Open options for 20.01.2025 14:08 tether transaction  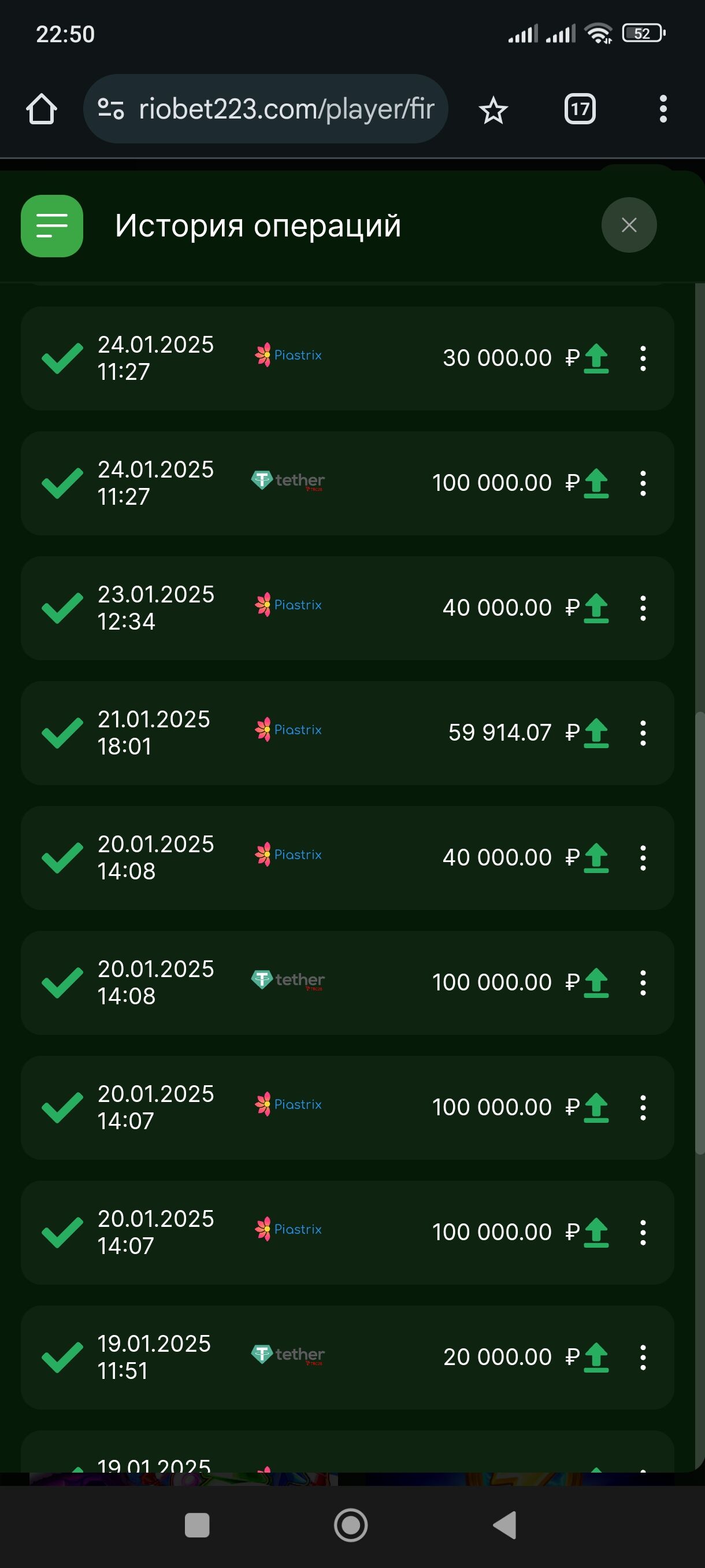643,982
